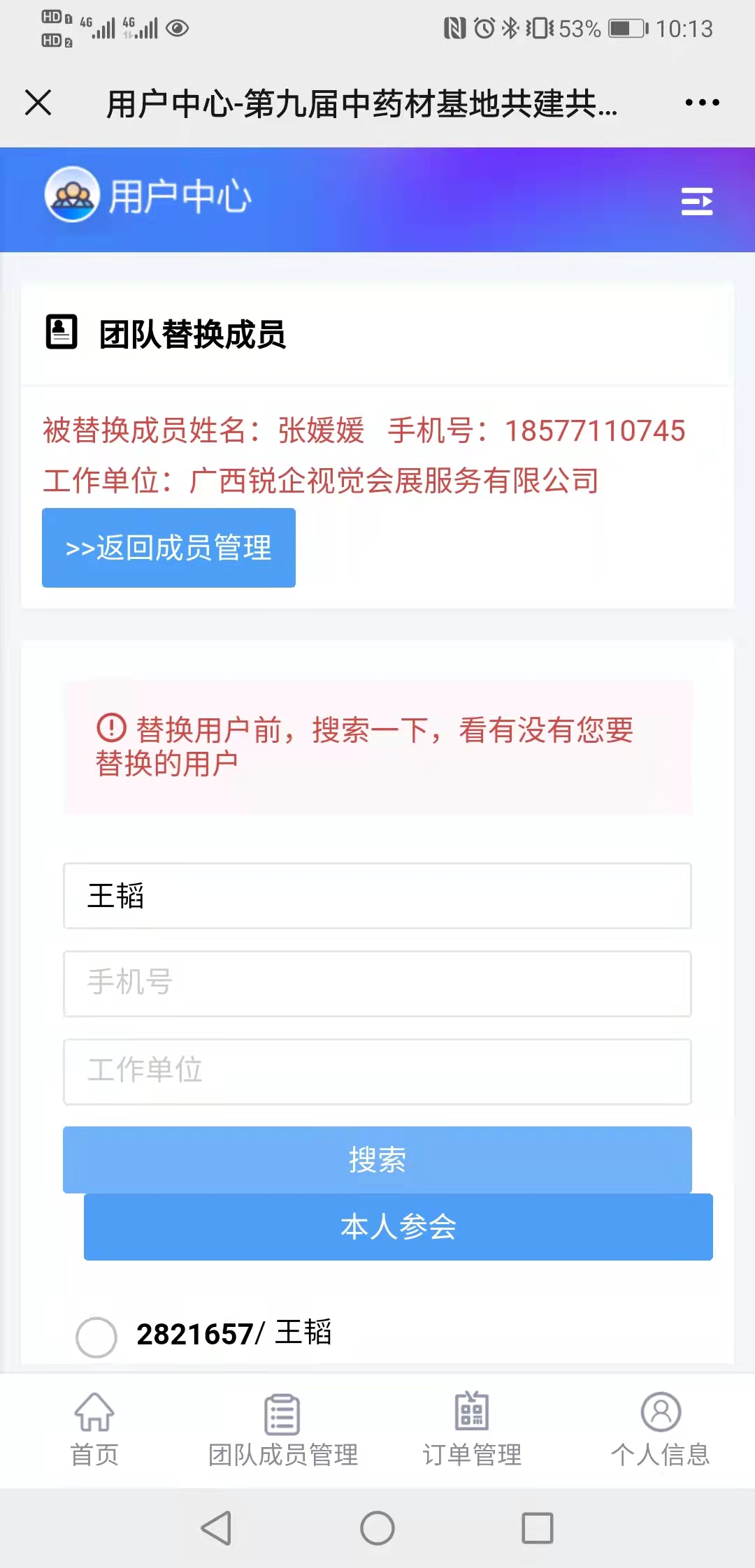Tap the 搜索 button
The image size is (755, 1568).
click(x=377, y=1160)
